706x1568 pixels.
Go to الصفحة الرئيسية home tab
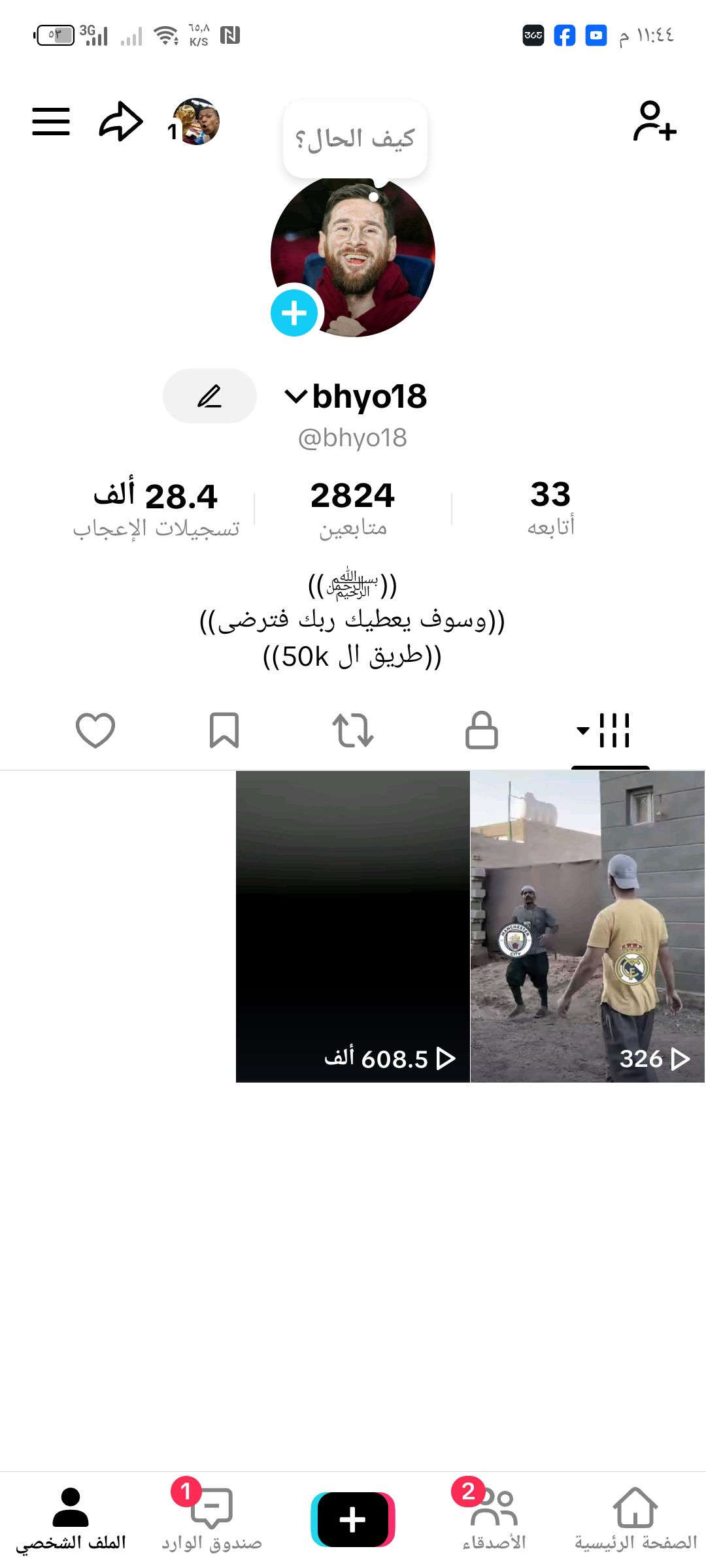(x=635, y=1518)
